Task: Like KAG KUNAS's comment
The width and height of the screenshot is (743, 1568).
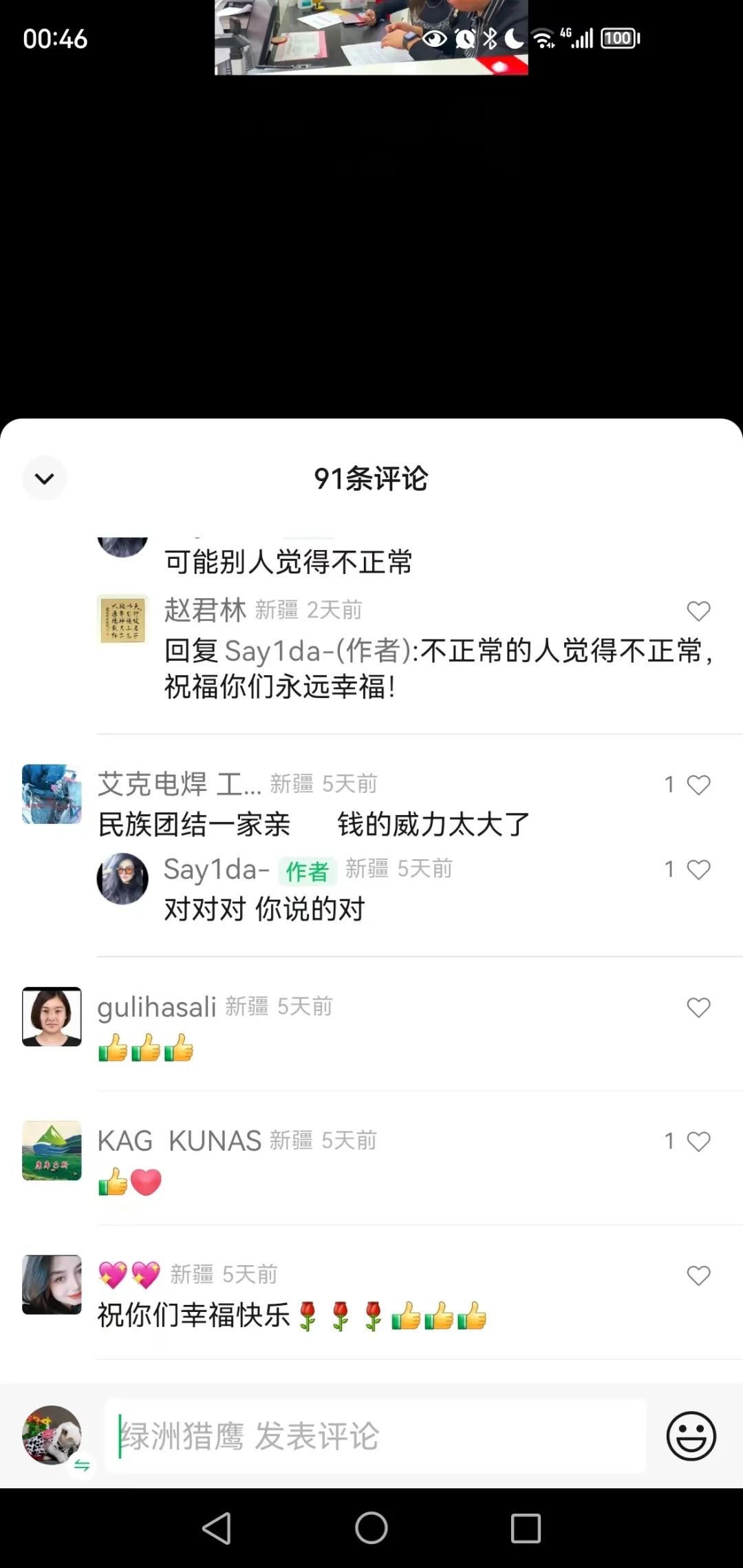Action: 698,1141
